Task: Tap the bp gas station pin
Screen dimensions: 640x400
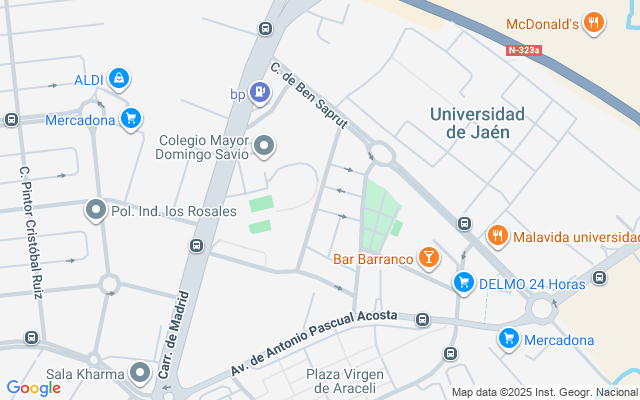Action: click(x=260, y=93)
